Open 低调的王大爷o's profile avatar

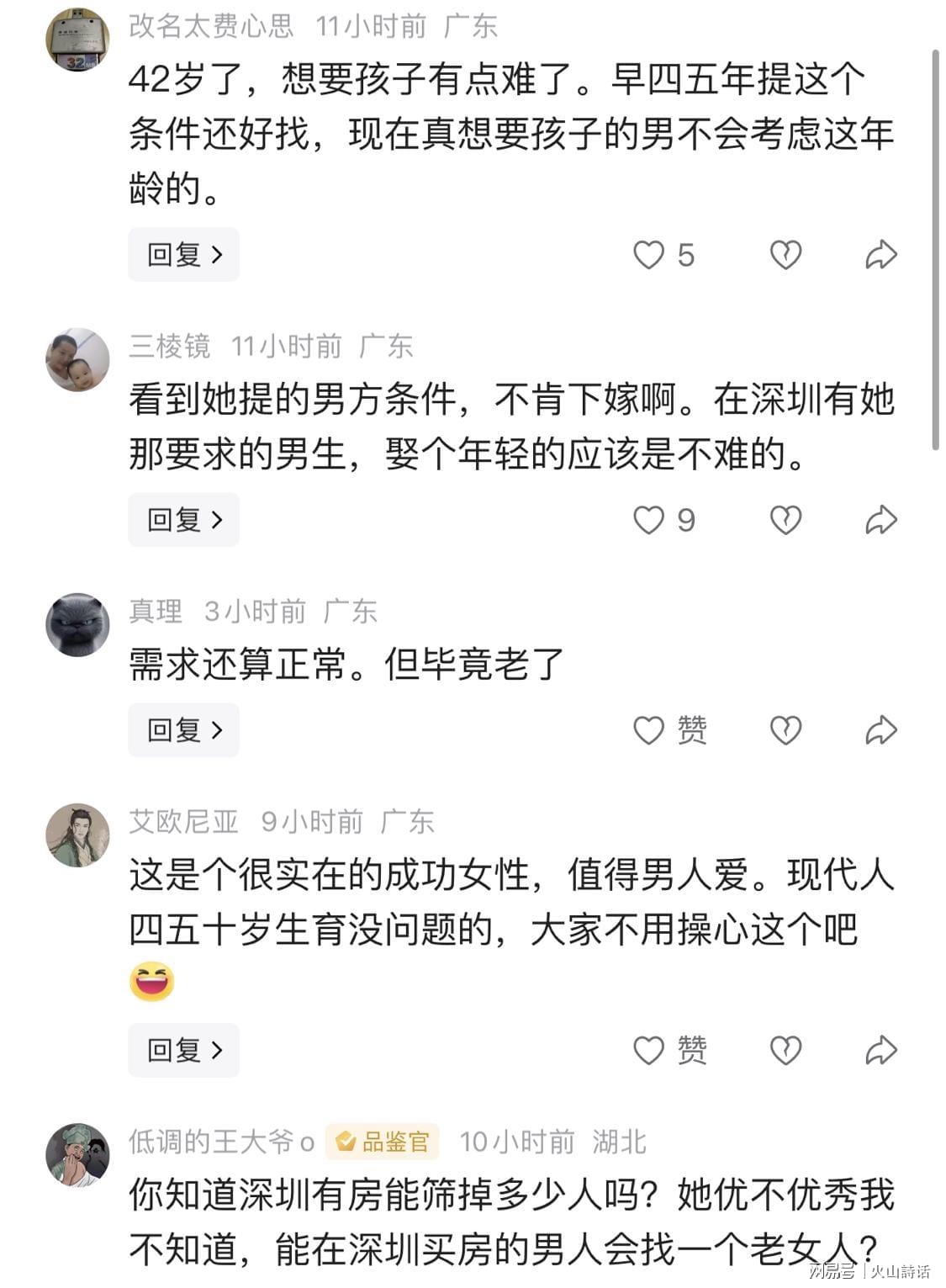(77, 1154)
